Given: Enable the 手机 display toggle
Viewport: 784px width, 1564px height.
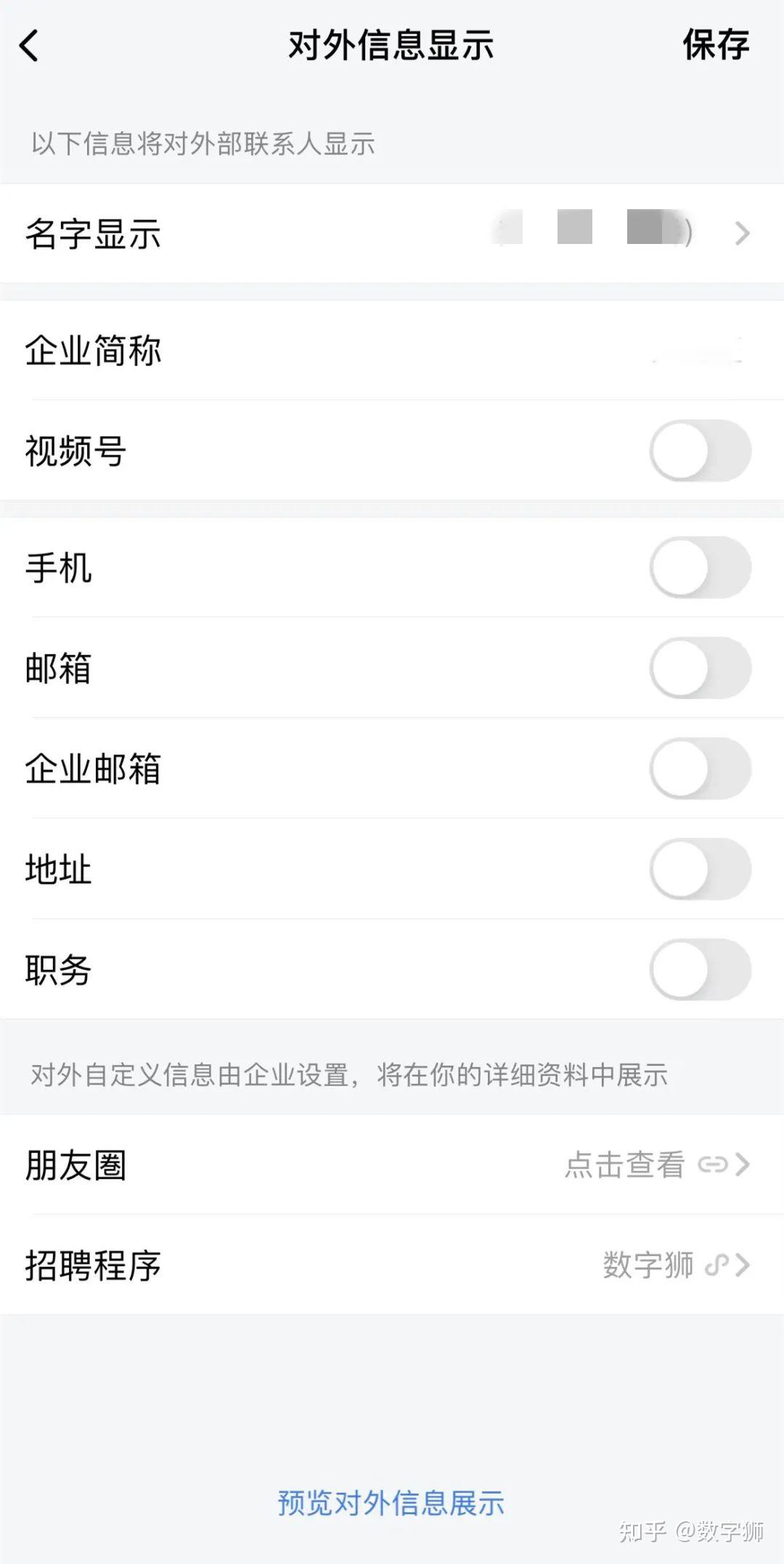Looking at the screenshot, I should click(x=700, y=568).
